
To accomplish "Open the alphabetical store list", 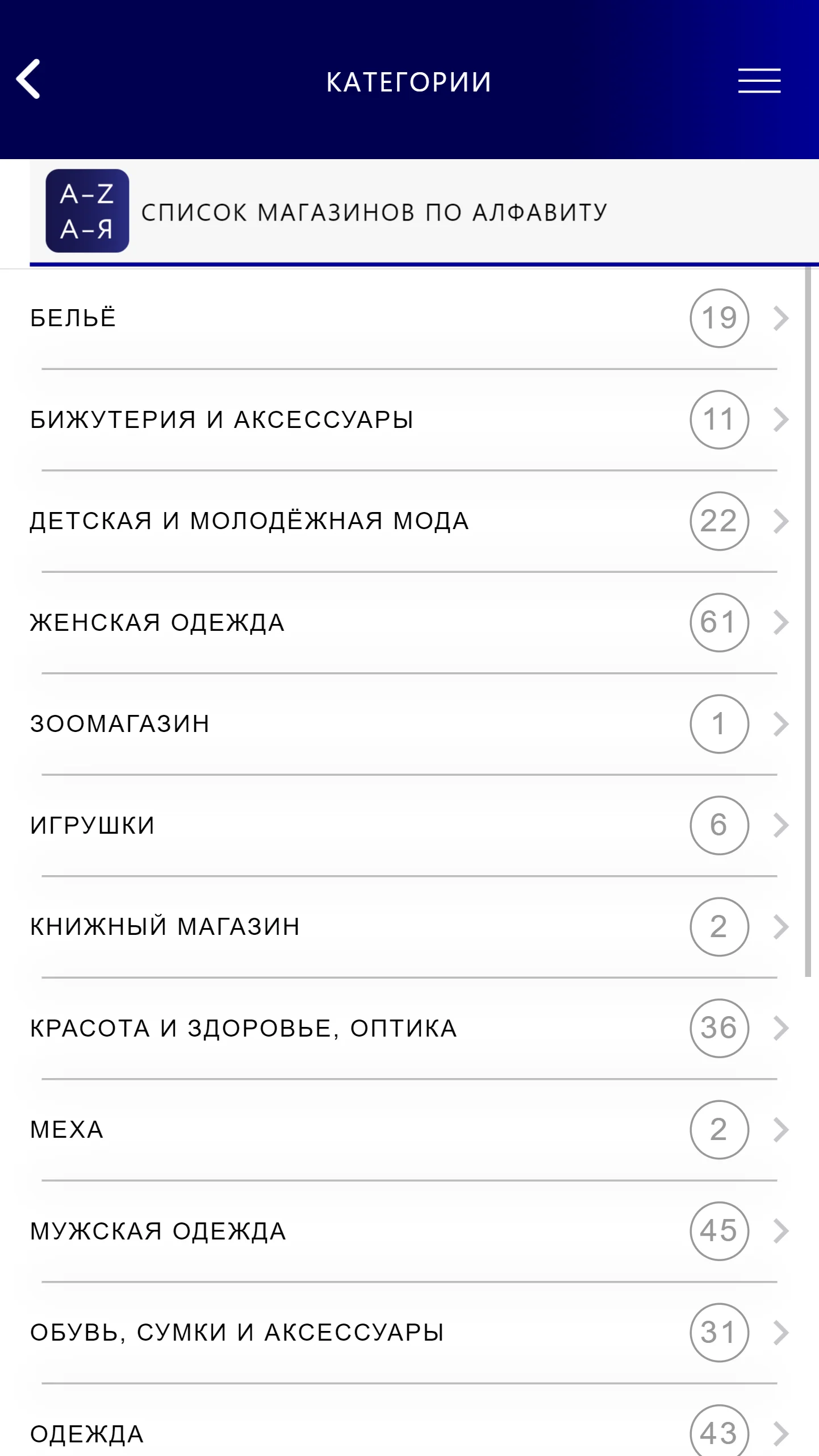I will 424,212.
